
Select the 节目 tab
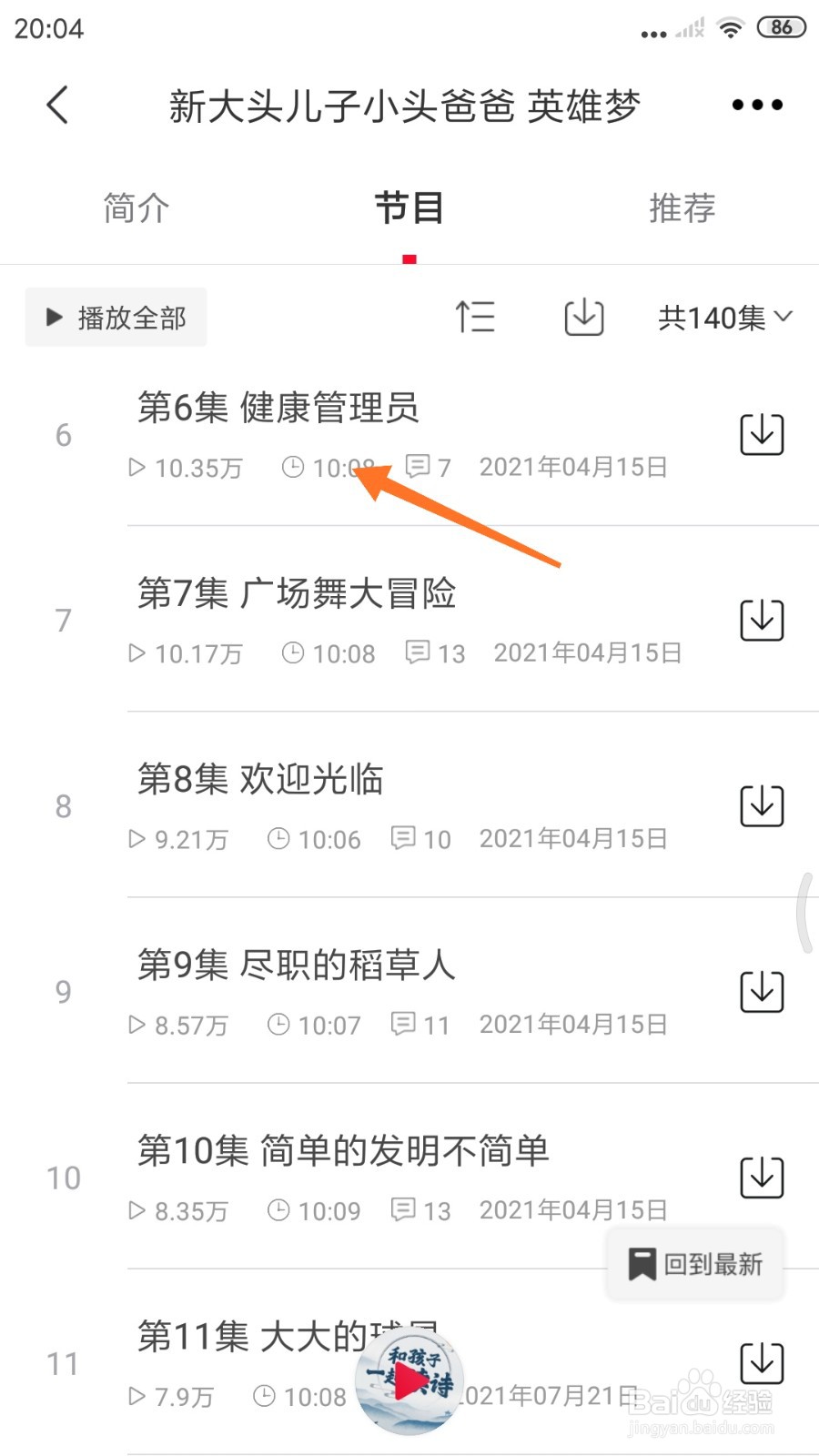(408, 207)
